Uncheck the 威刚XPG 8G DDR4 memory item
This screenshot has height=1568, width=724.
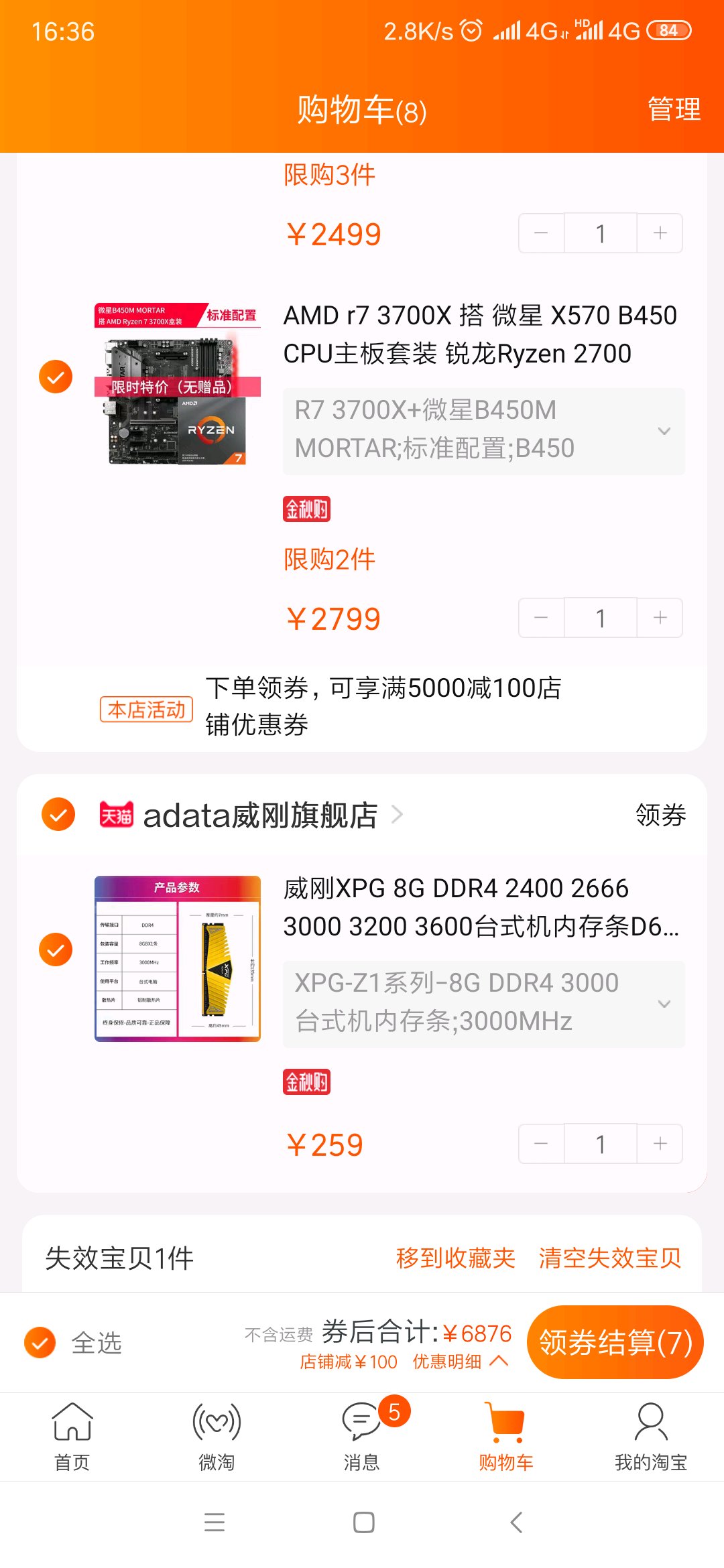[x=56, y=950]
